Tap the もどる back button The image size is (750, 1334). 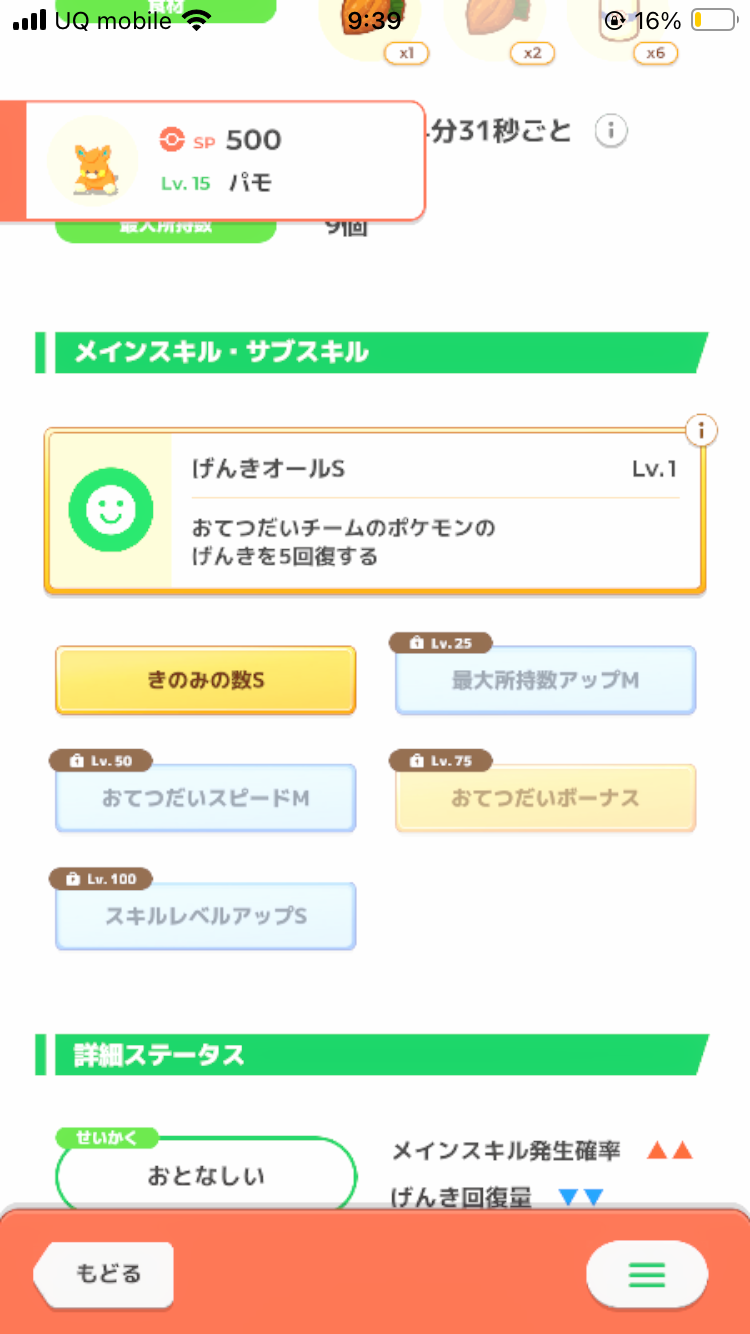click(103, 1275)
